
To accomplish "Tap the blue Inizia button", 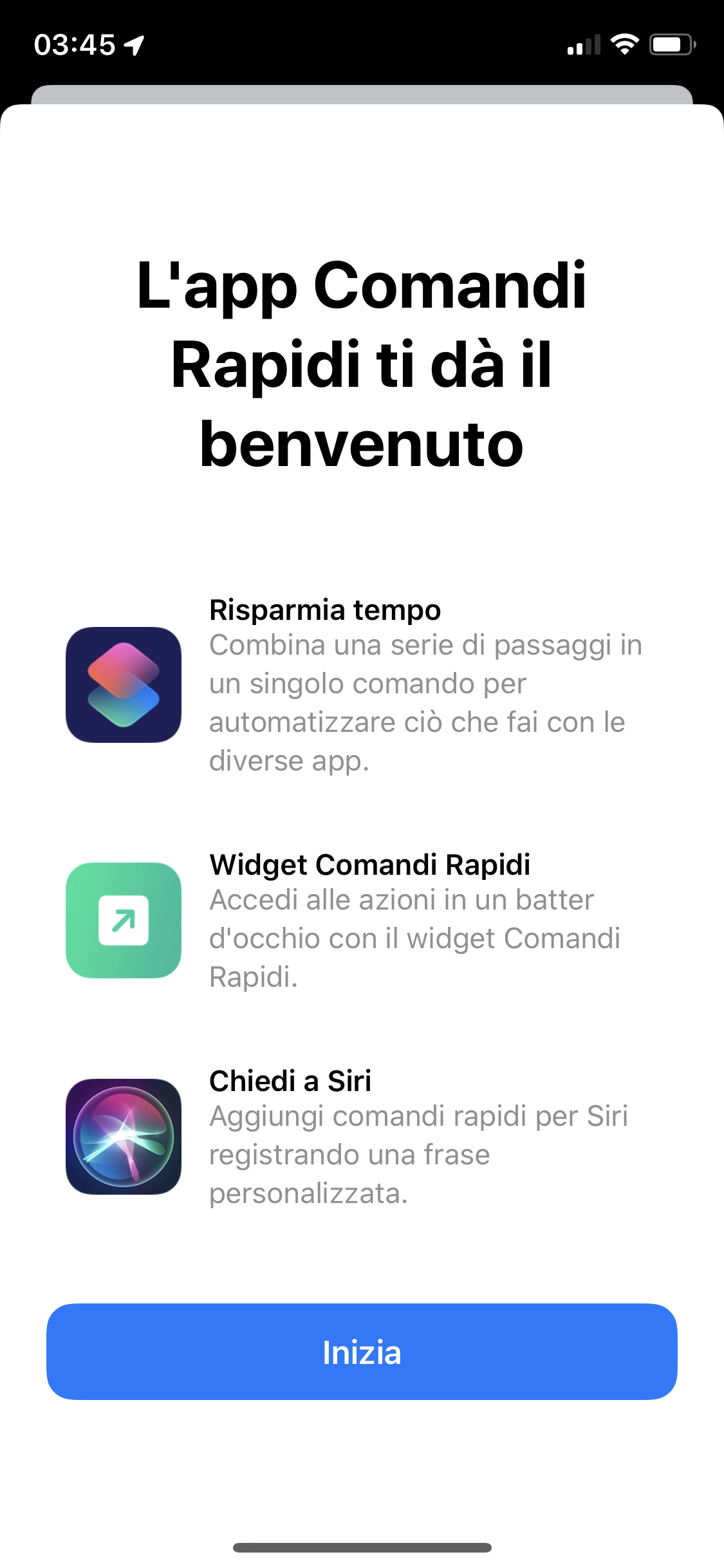I will (362, 1351).
